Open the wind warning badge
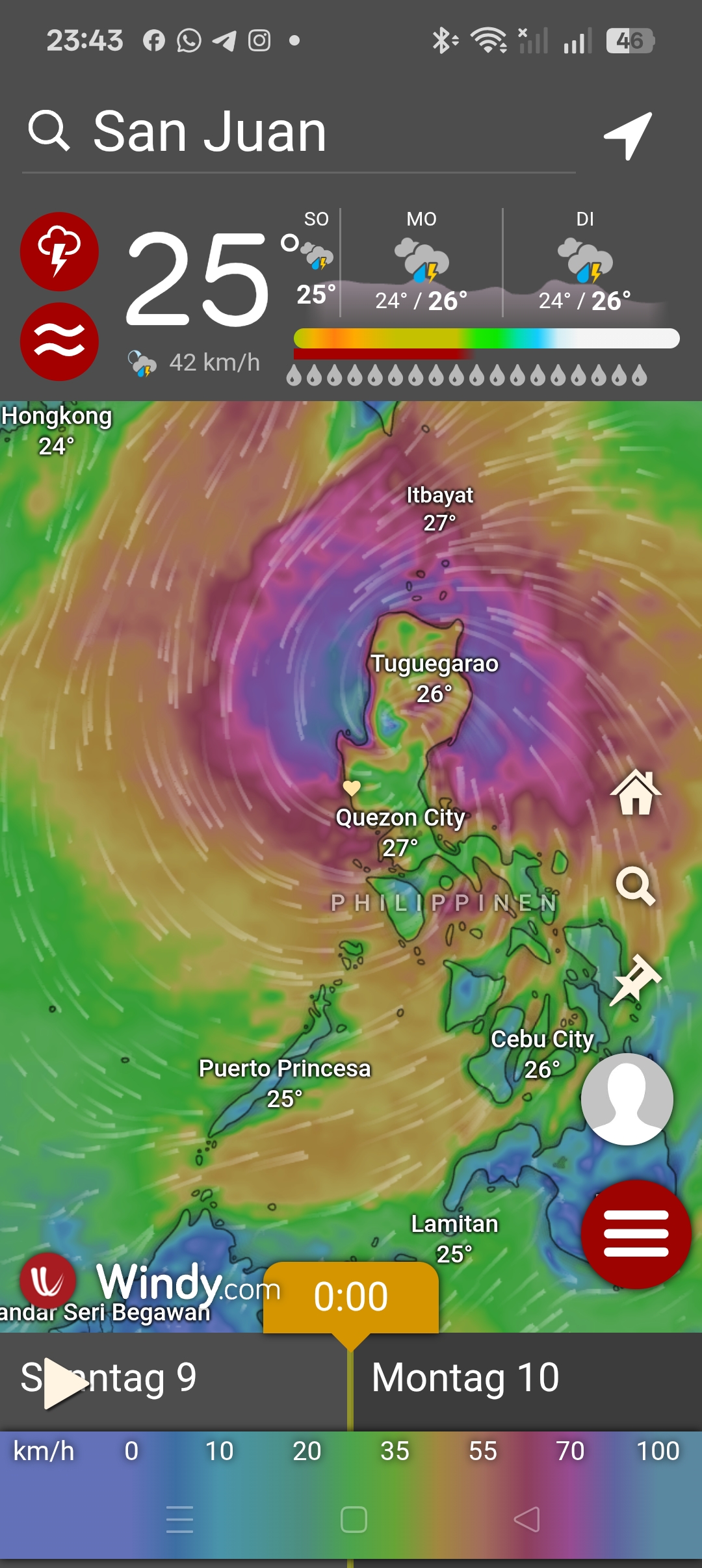The image size is (702, 1568). (x=59, y=341)
